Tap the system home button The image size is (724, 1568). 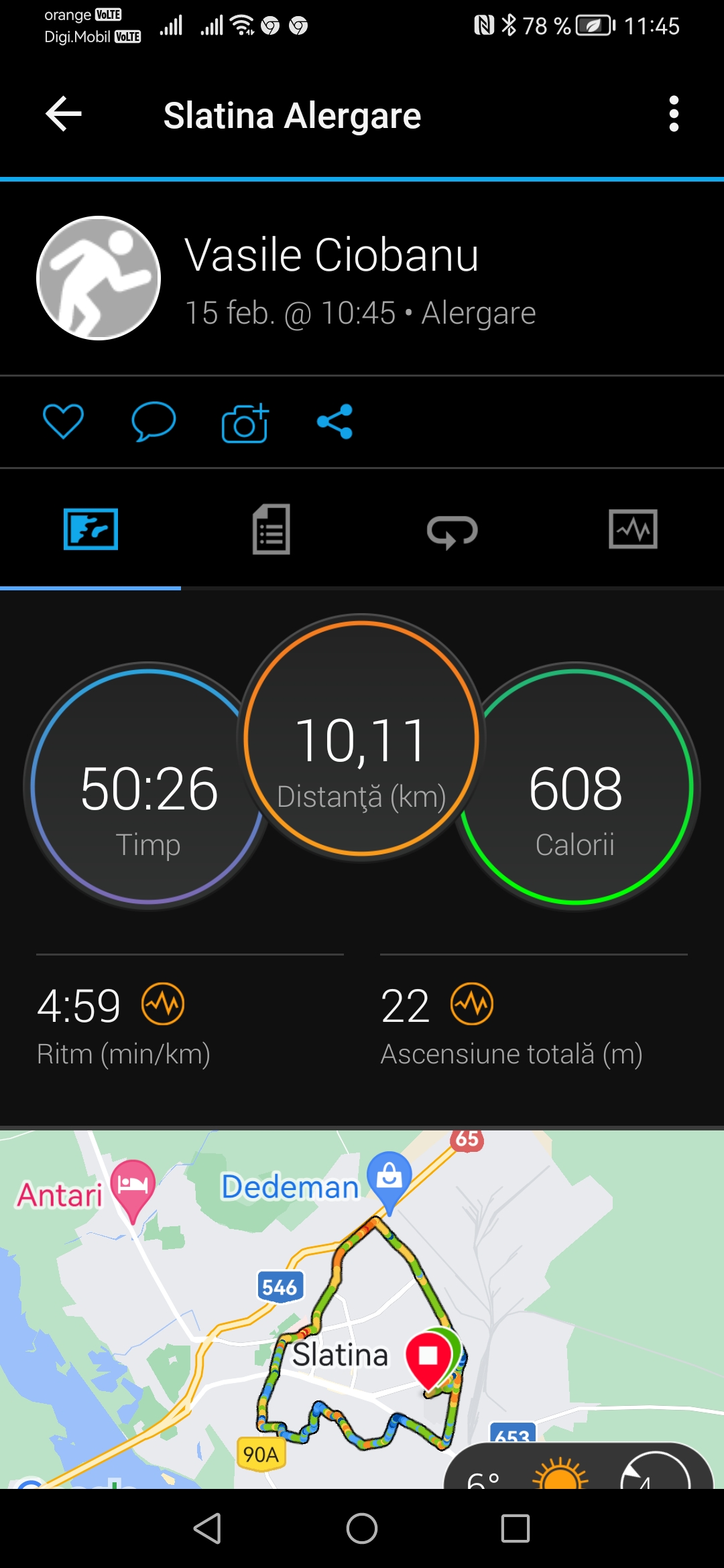pyautogui.click(x=362, y=1528)
